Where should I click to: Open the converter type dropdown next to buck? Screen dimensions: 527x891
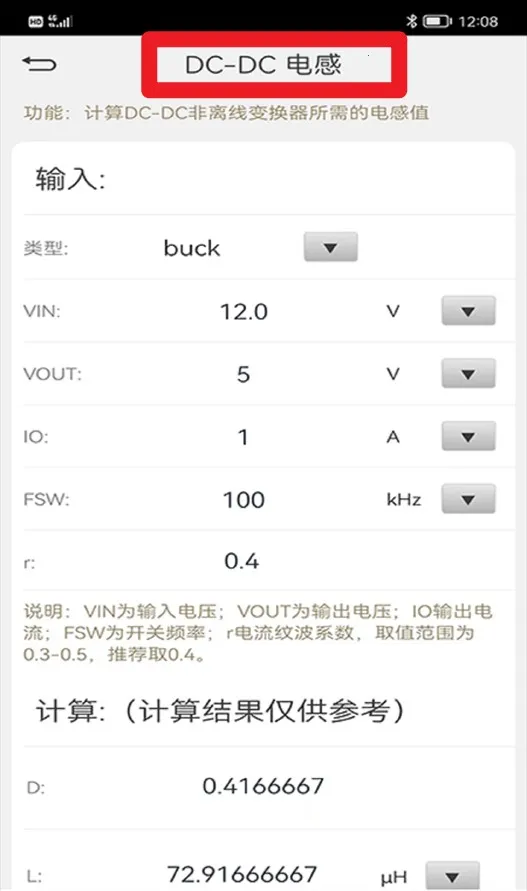330,247
